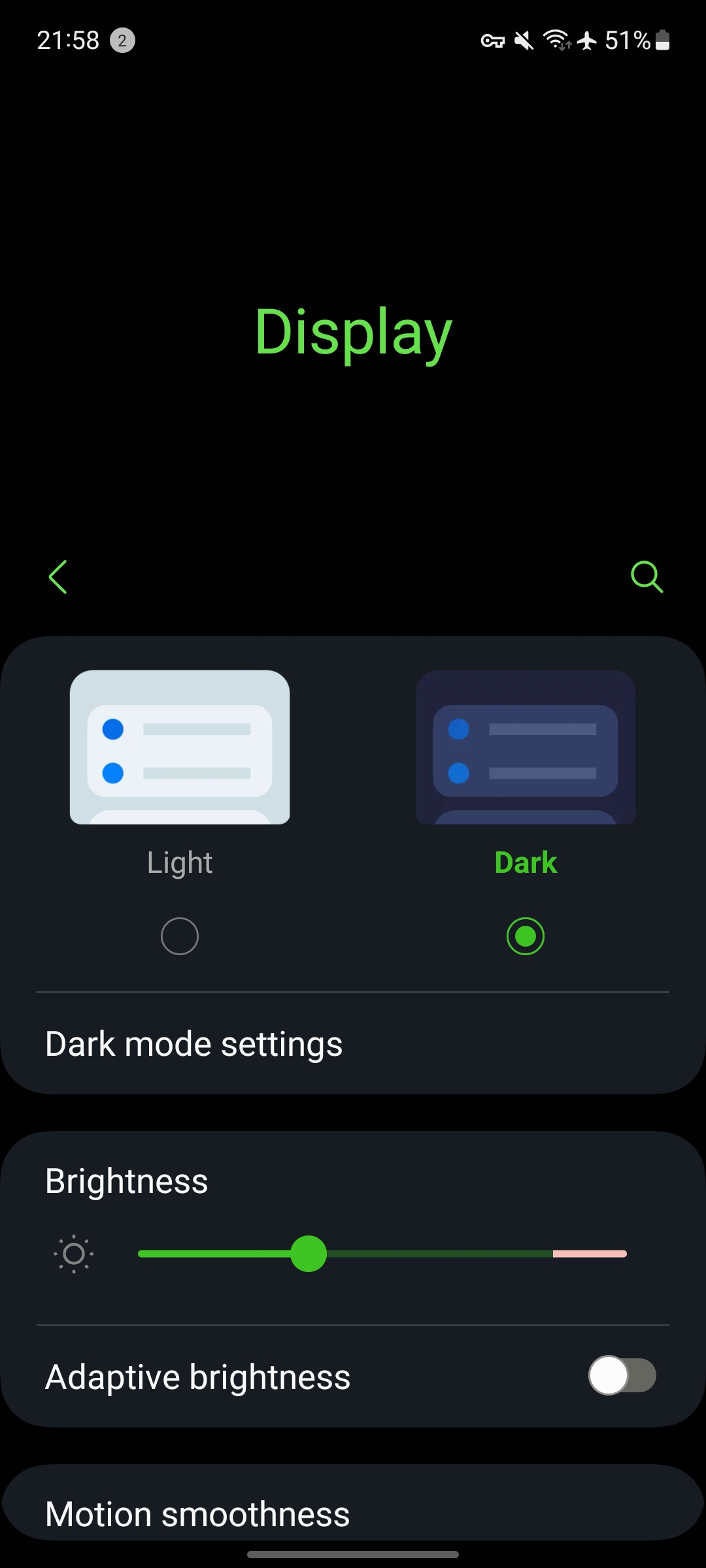
Task: Tap the Dark theme preview image
Action: (526, 747)
